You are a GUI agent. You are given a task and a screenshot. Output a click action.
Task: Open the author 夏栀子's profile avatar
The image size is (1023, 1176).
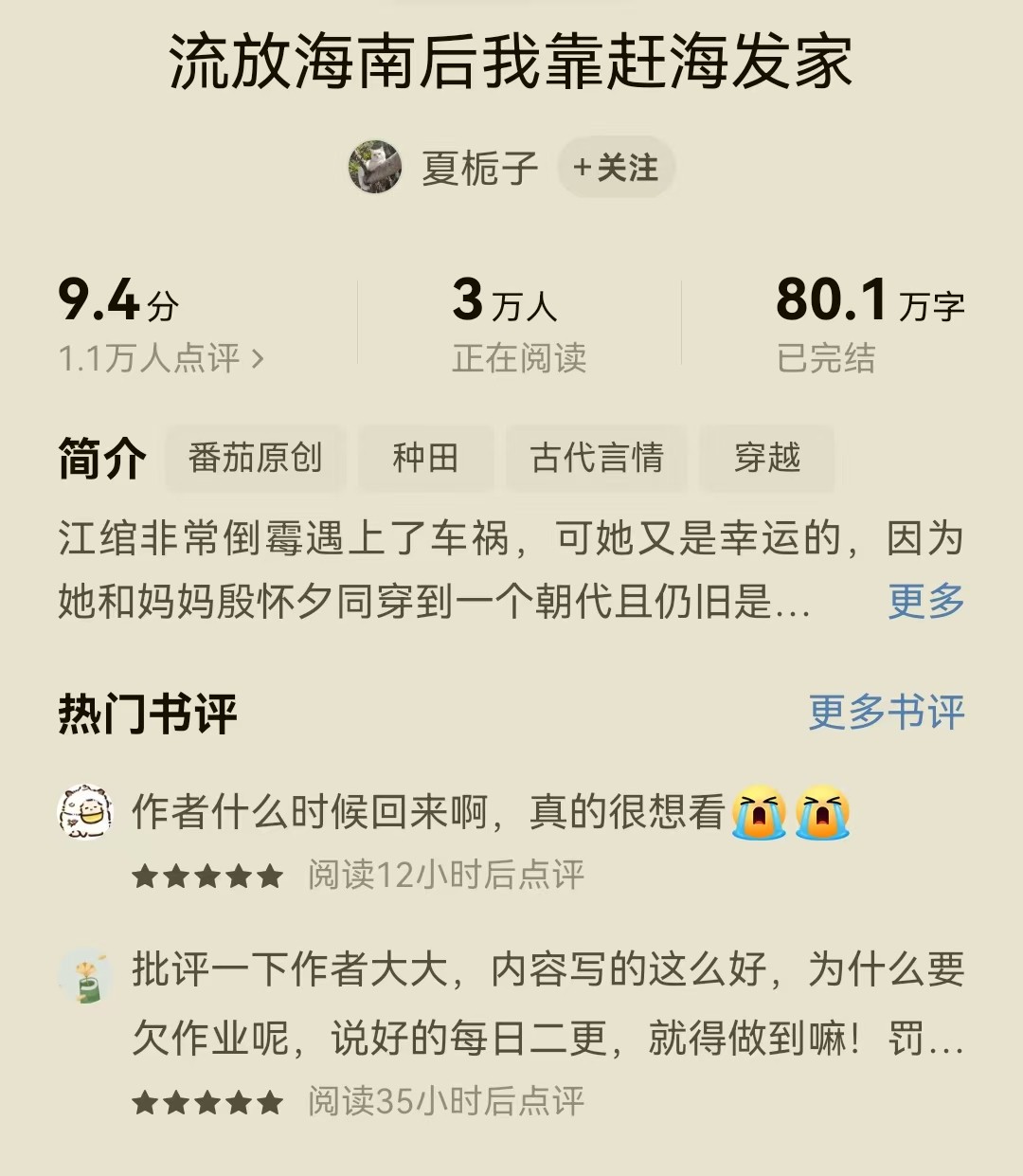[x=375, y=168]
